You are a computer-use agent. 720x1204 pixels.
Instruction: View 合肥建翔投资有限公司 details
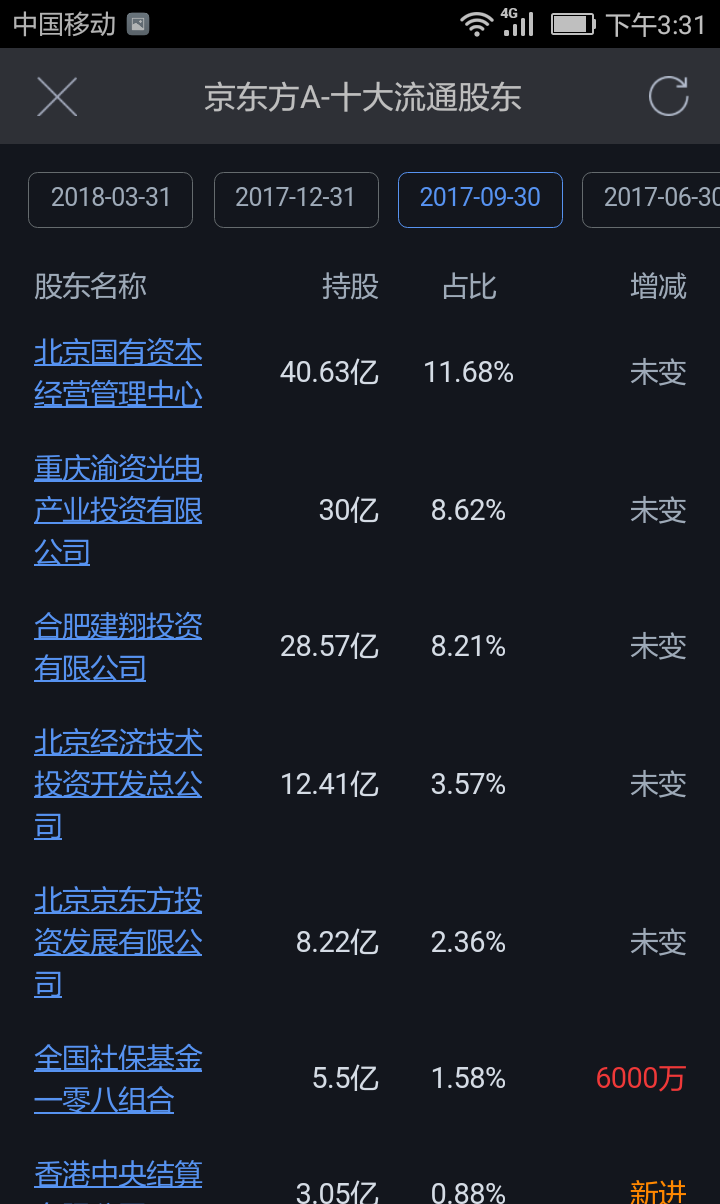pyautogui.click(x=118, y=647)
